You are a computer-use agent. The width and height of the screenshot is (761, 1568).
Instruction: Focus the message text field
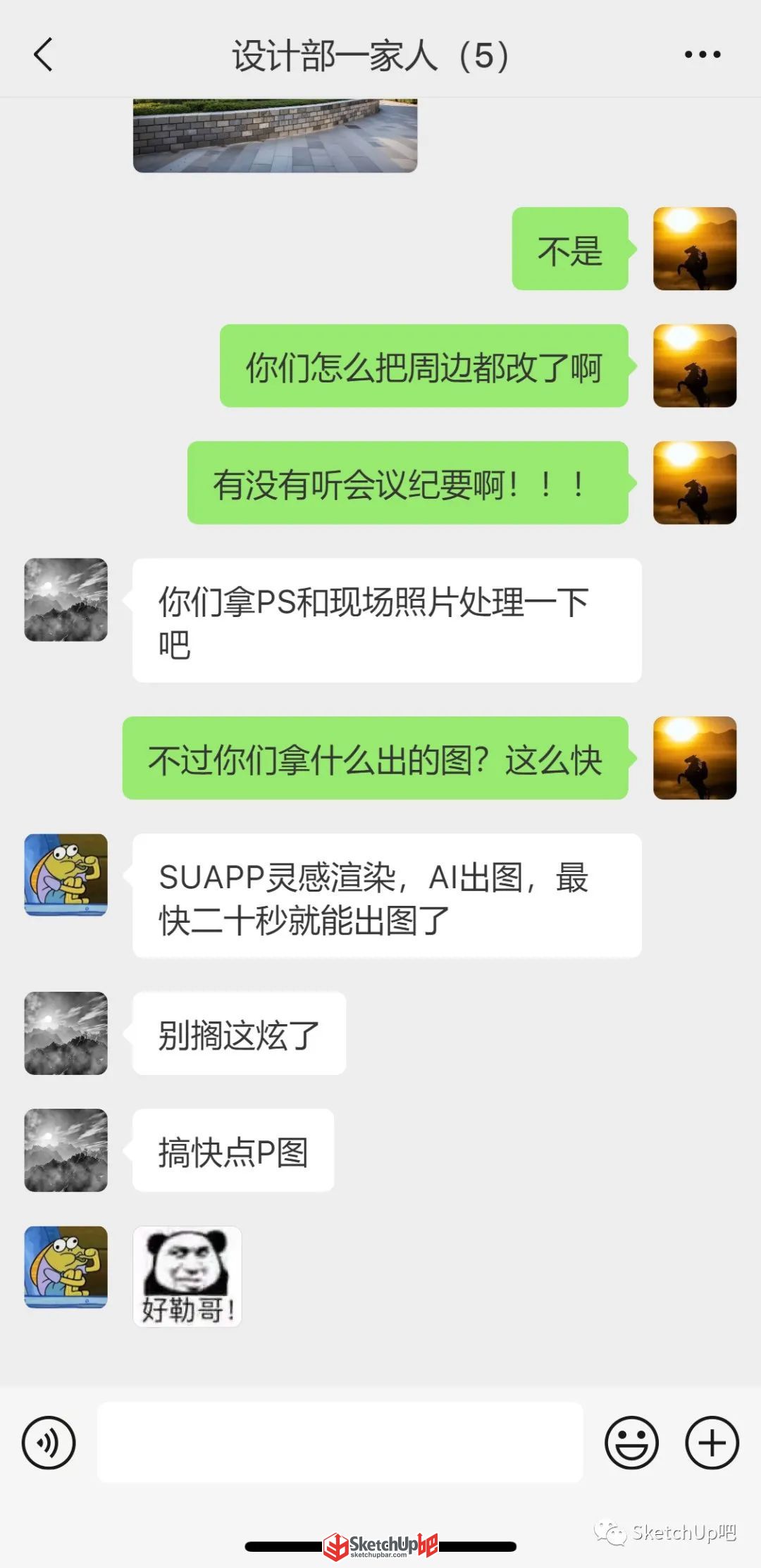[340, 1442]
